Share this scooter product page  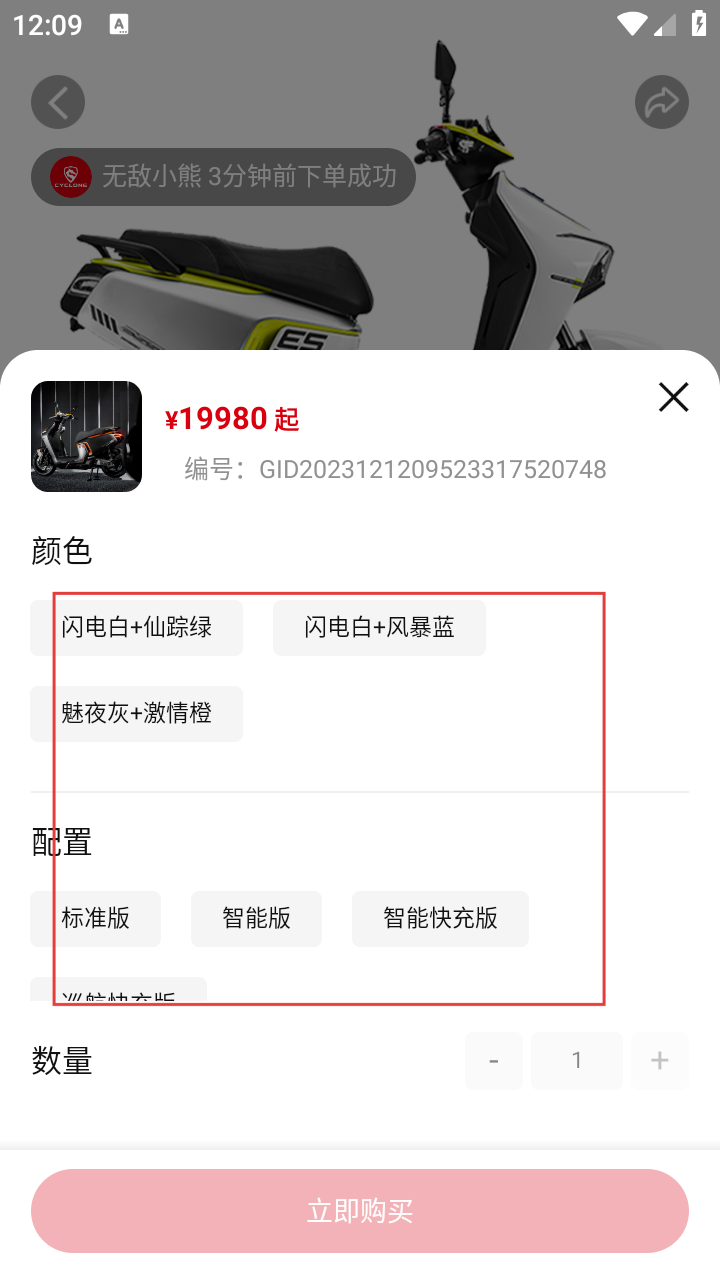pos(662,102)
